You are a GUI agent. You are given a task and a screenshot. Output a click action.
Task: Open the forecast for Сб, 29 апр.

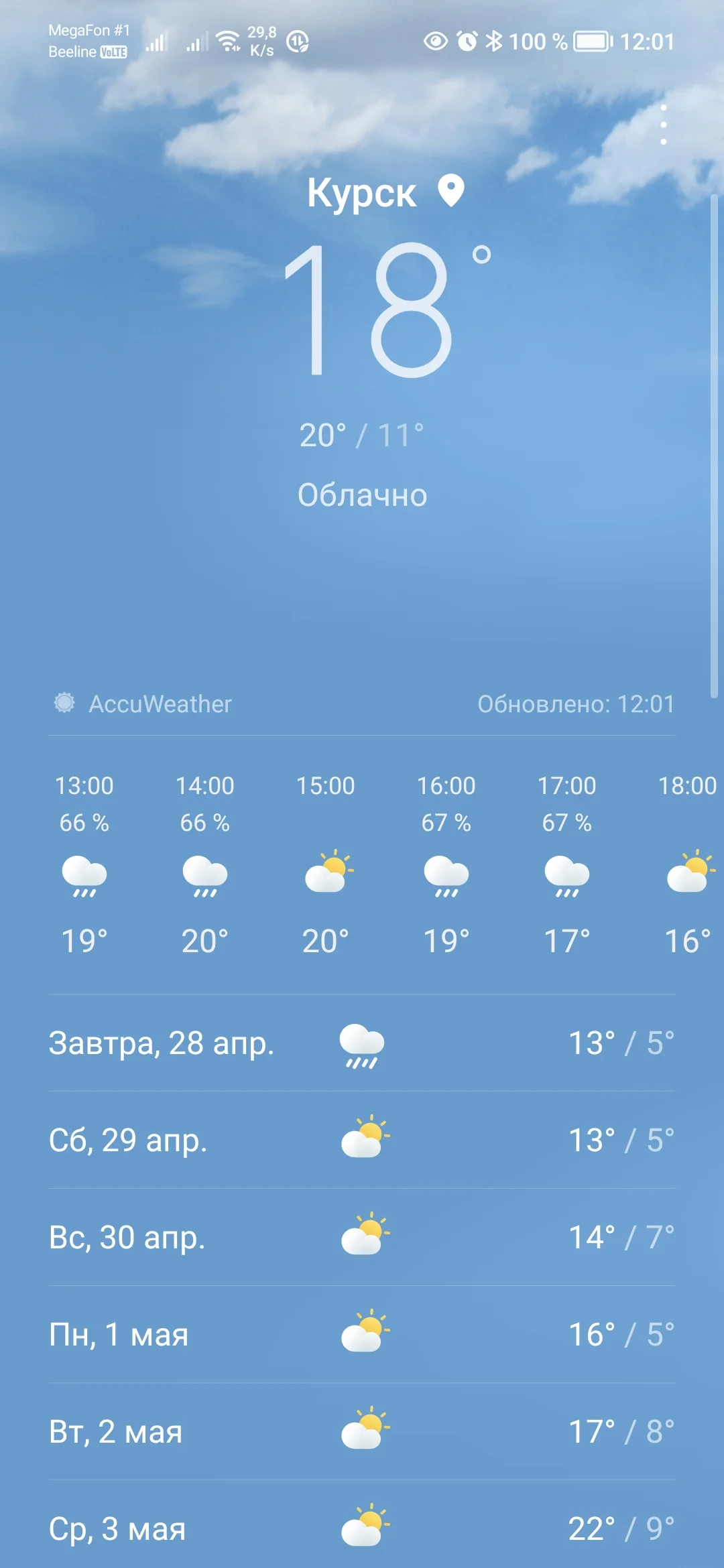362,1140
